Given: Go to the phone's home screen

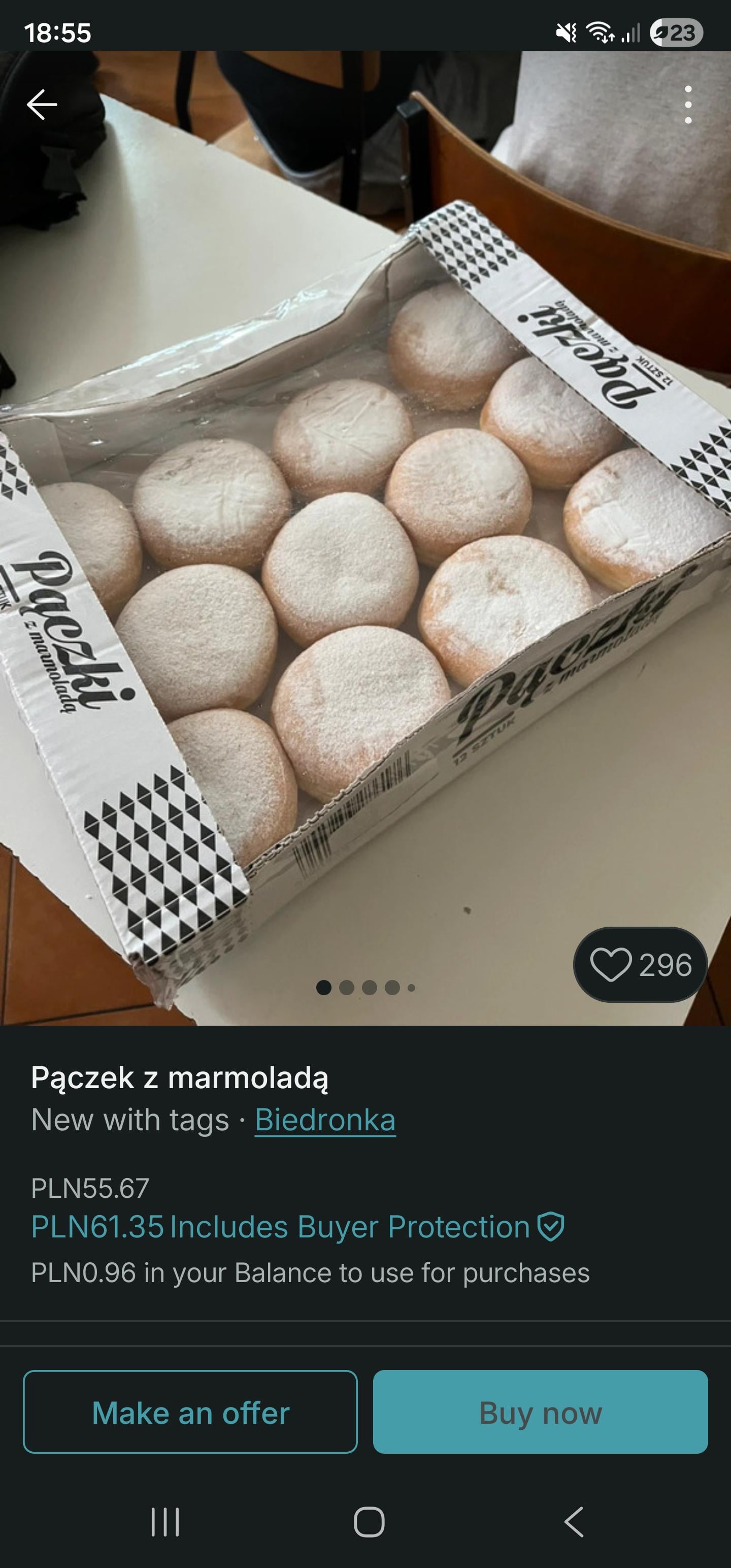Looking at the screenshot, I should tap(369, 1522).
